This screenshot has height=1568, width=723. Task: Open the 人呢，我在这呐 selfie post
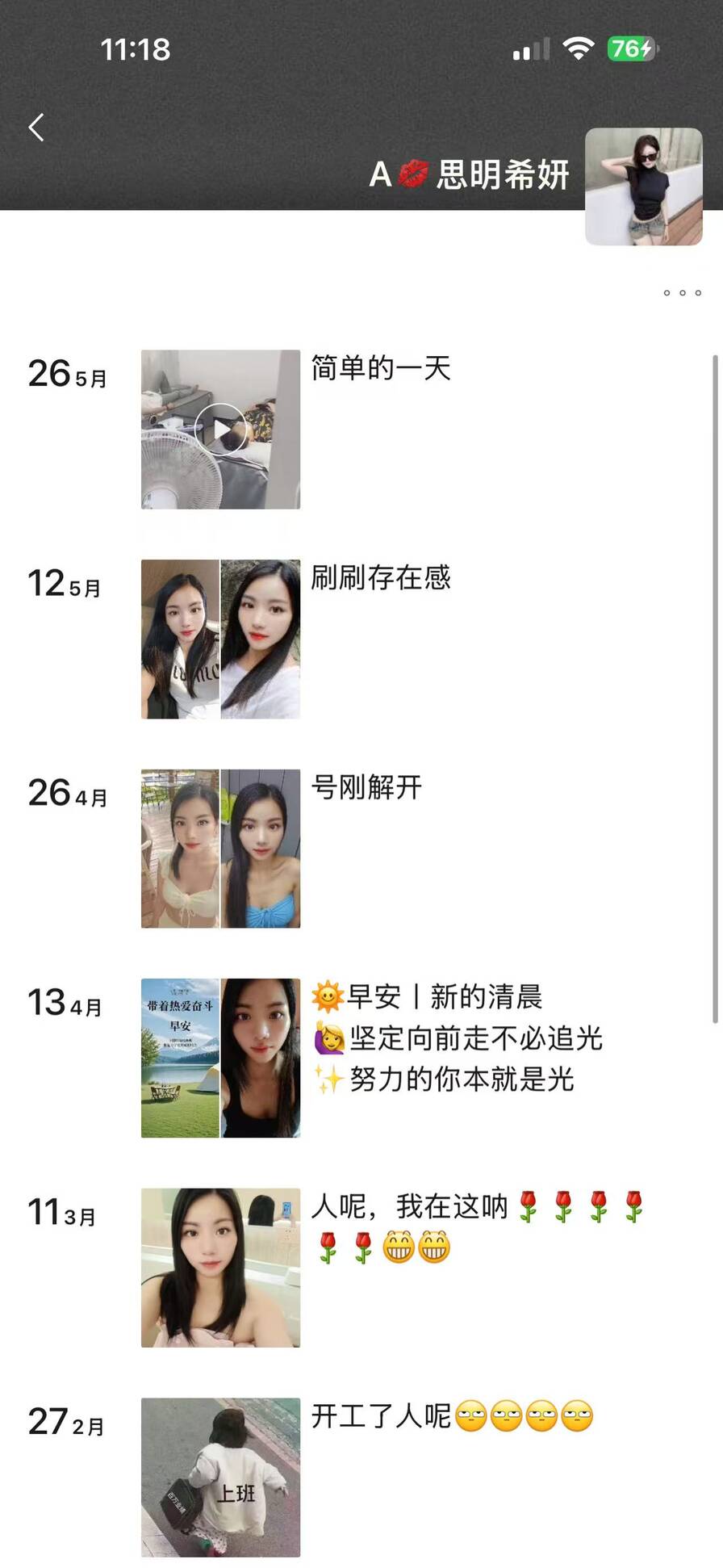[x=220, y=1268]
